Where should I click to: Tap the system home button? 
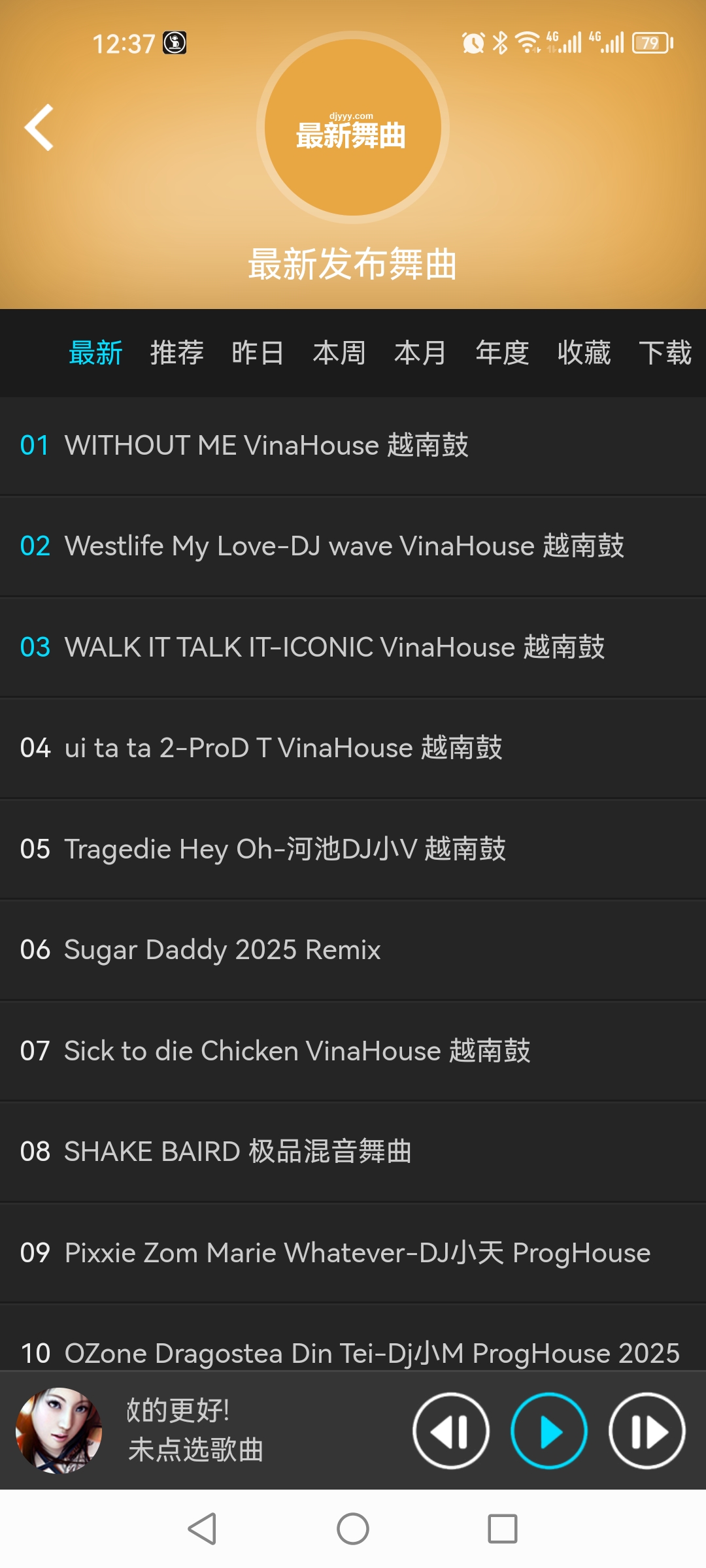[x=353, y=1529]
